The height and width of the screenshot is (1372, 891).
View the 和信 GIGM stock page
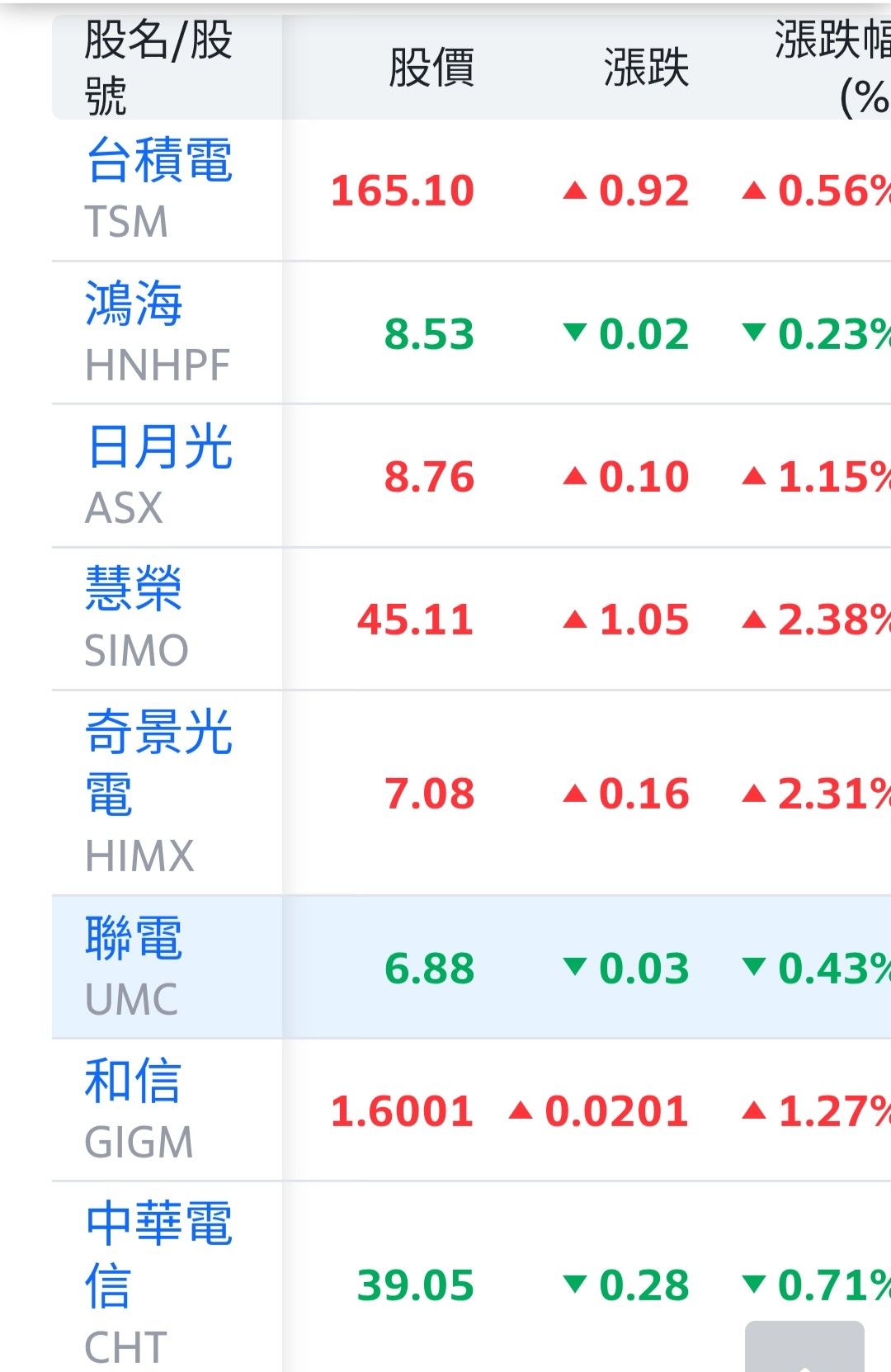pyautogui.click(x=134, y=1081)
